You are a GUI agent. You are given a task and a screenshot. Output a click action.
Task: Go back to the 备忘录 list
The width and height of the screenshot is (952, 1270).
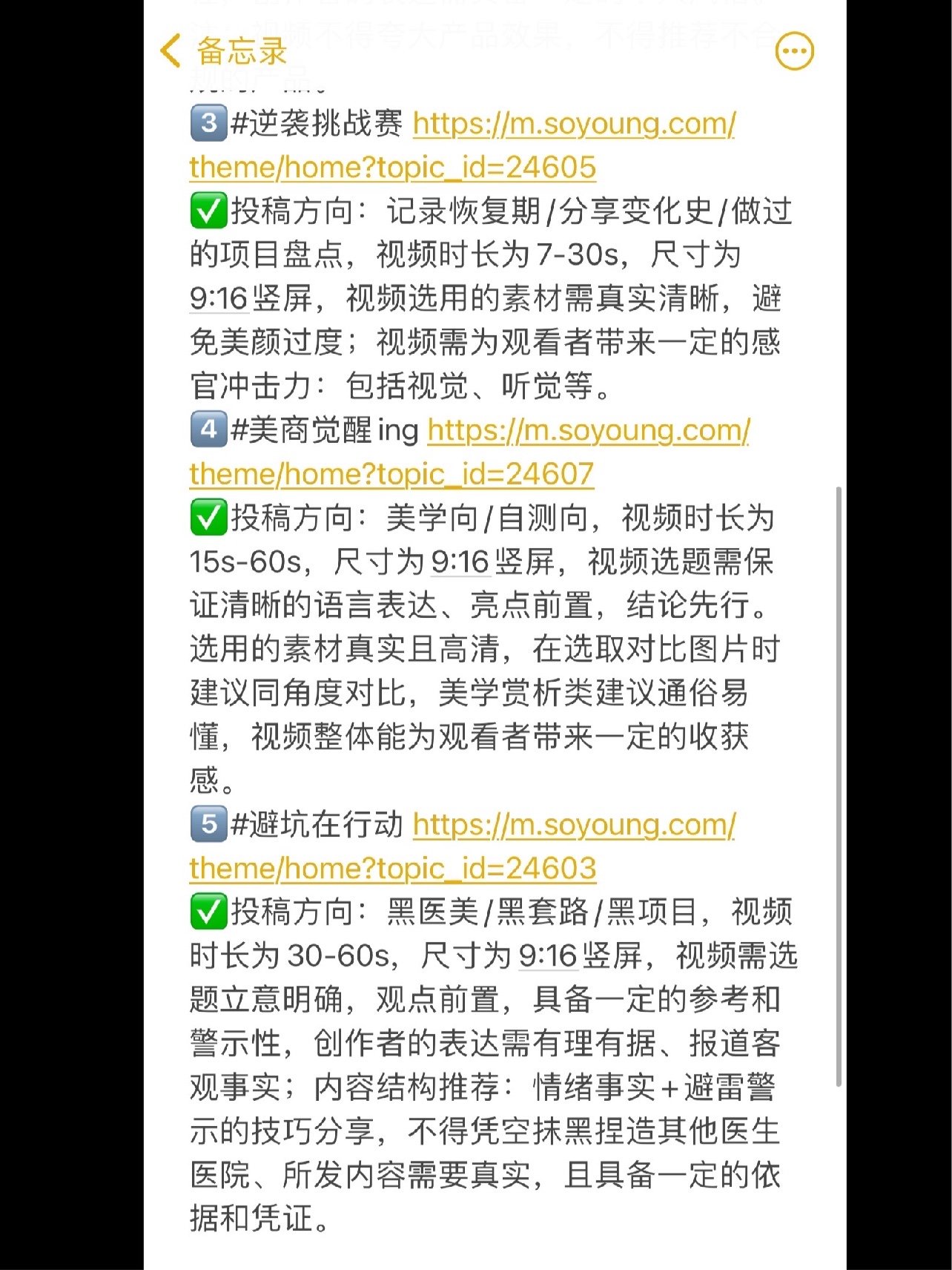click(222, 51)
